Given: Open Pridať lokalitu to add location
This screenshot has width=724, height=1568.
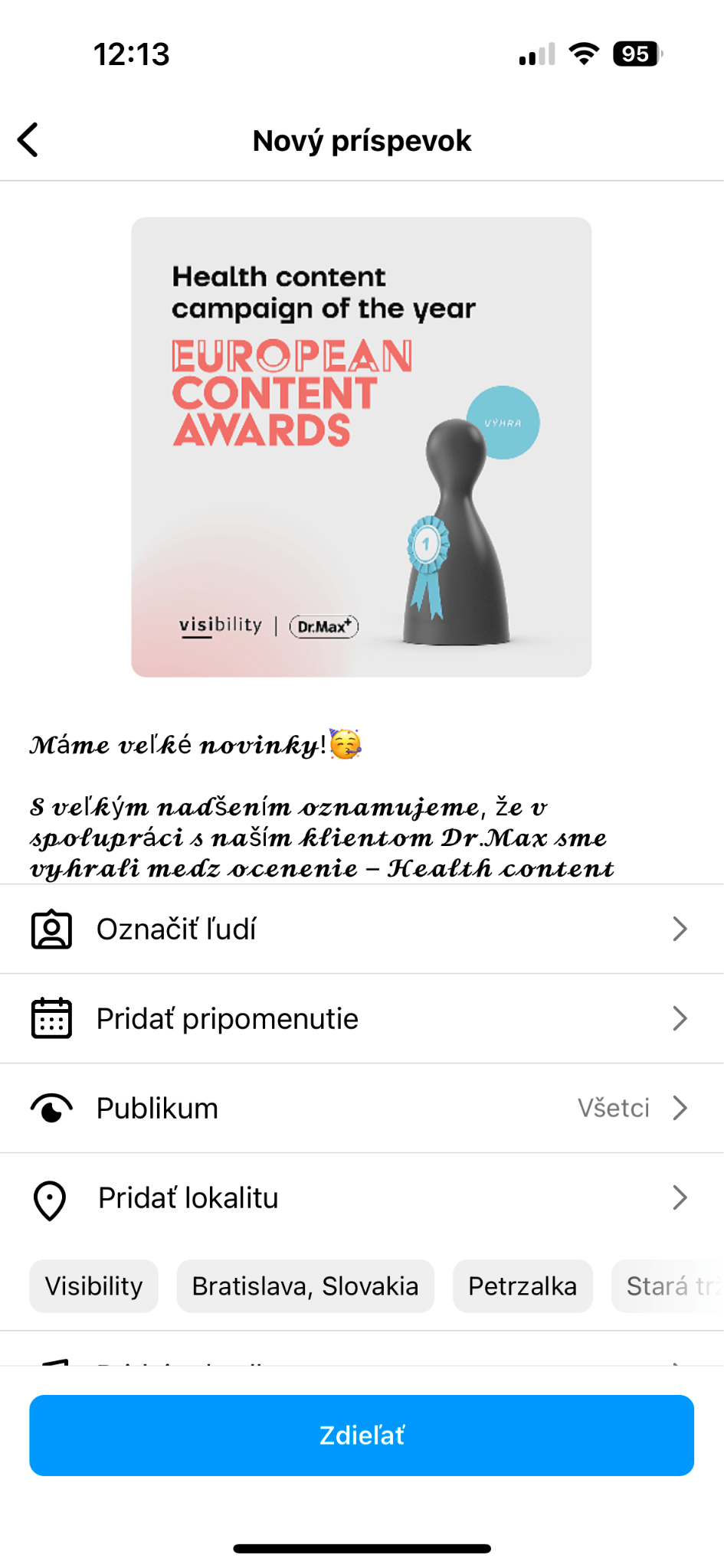Looking at the screenshot, I should [362, 1198].
